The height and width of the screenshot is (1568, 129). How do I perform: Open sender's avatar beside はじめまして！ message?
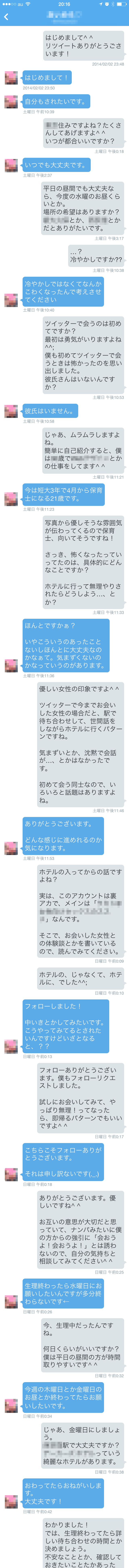pyautogui.click(x=11, y=78)
